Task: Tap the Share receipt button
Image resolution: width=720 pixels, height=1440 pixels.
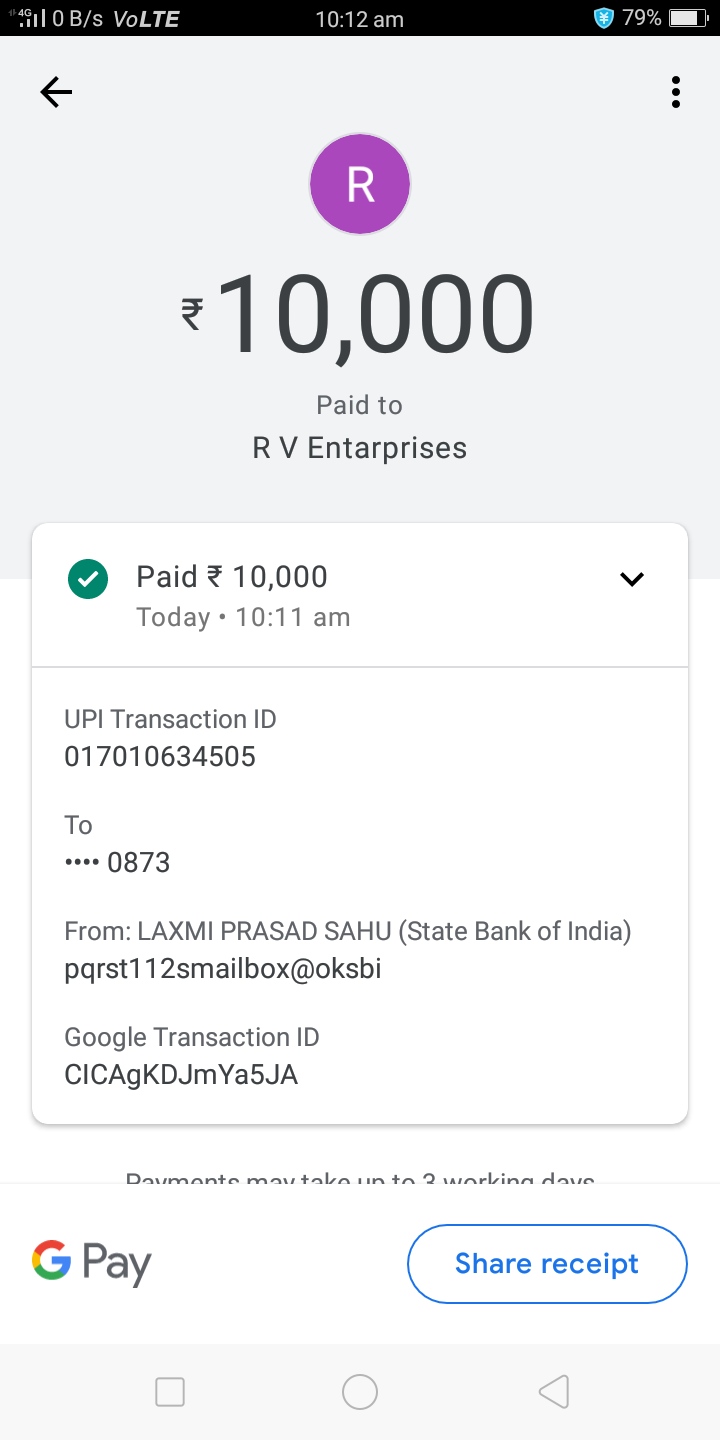Action: 547,1263
